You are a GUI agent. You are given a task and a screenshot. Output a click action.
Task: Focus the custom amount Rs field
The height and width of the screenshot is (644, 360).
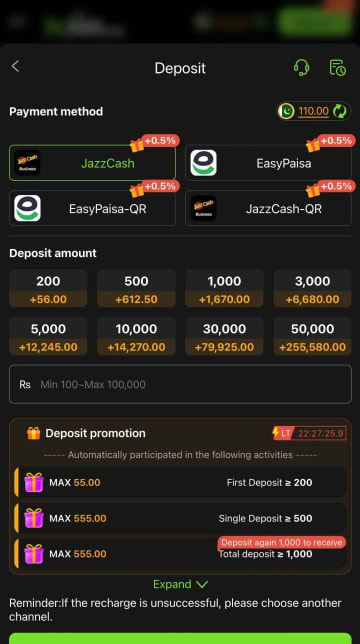coord(180,384)
